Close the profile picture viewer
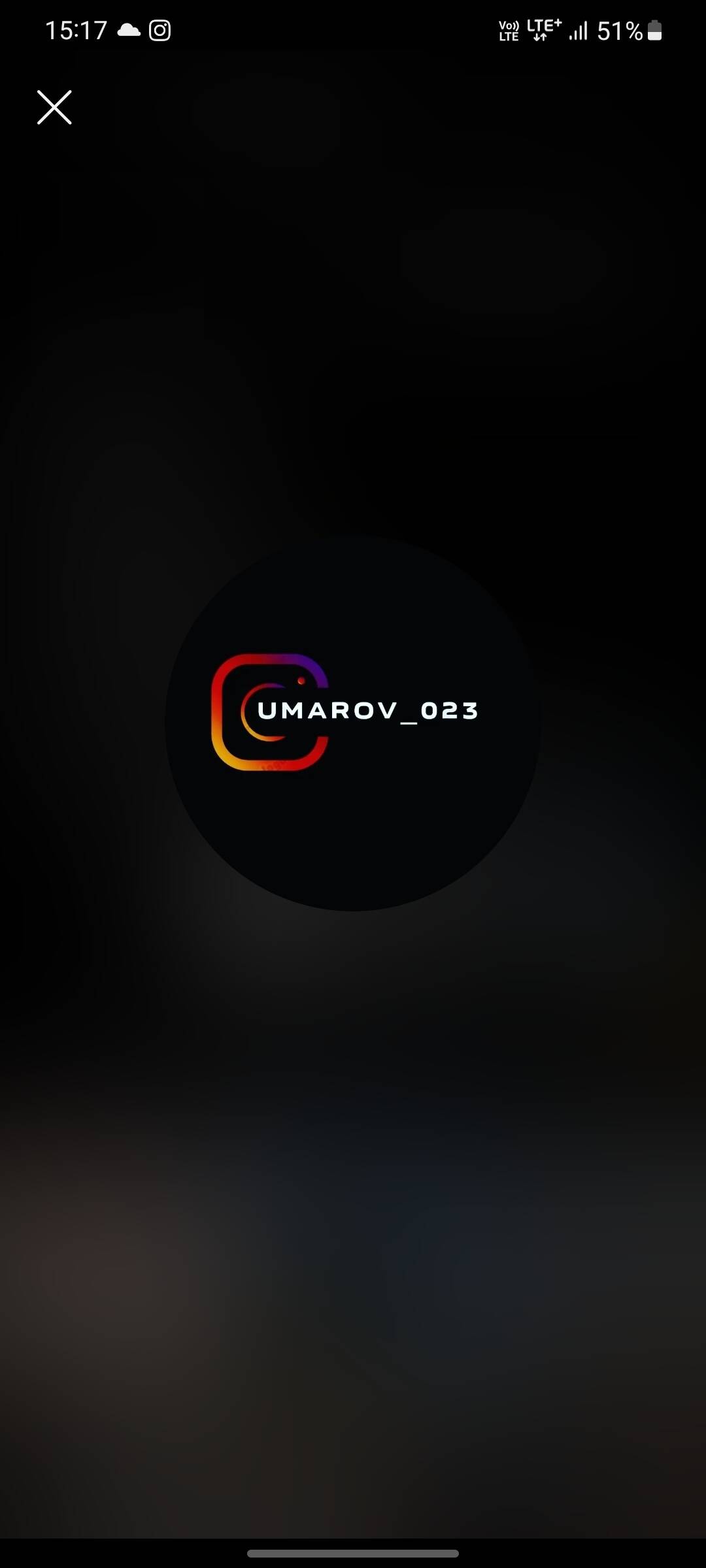Image resolution: width=706 pixels, height=1568 pixels. point(54,107)
